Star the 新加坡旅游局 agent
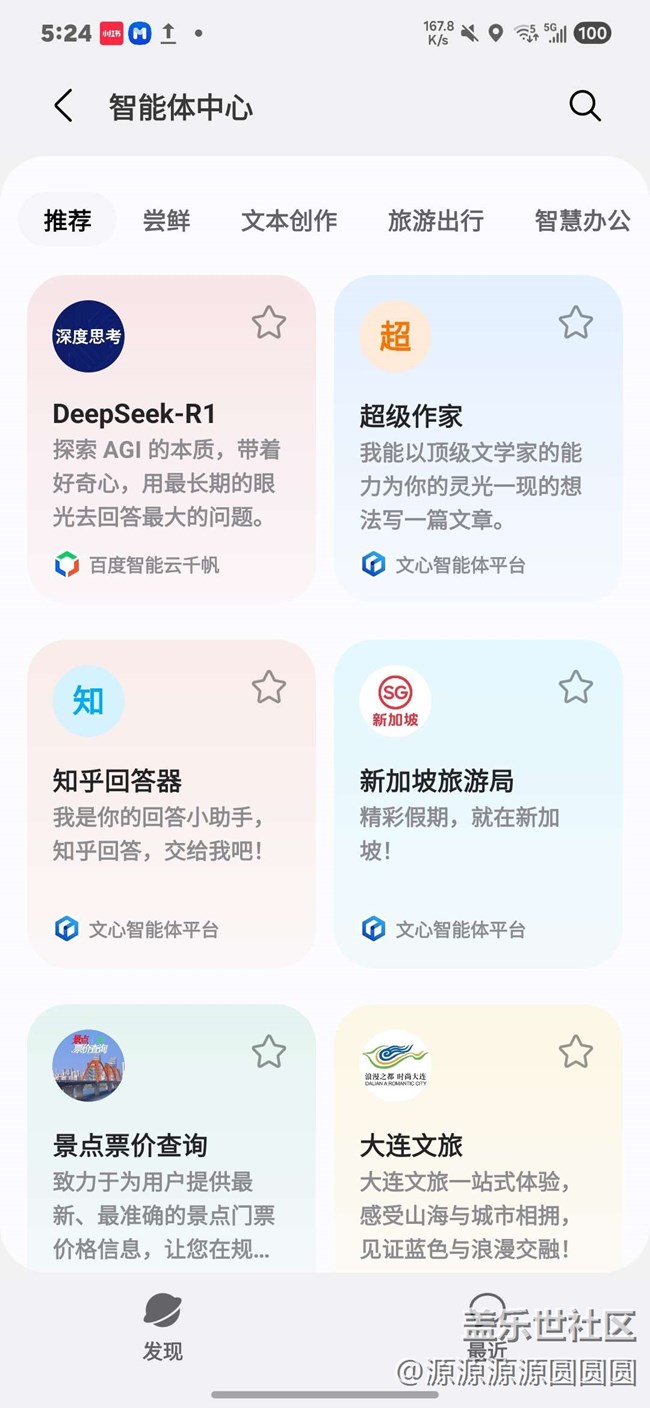The height and width of the screenshot is (1408, 650). coord(575,687)
